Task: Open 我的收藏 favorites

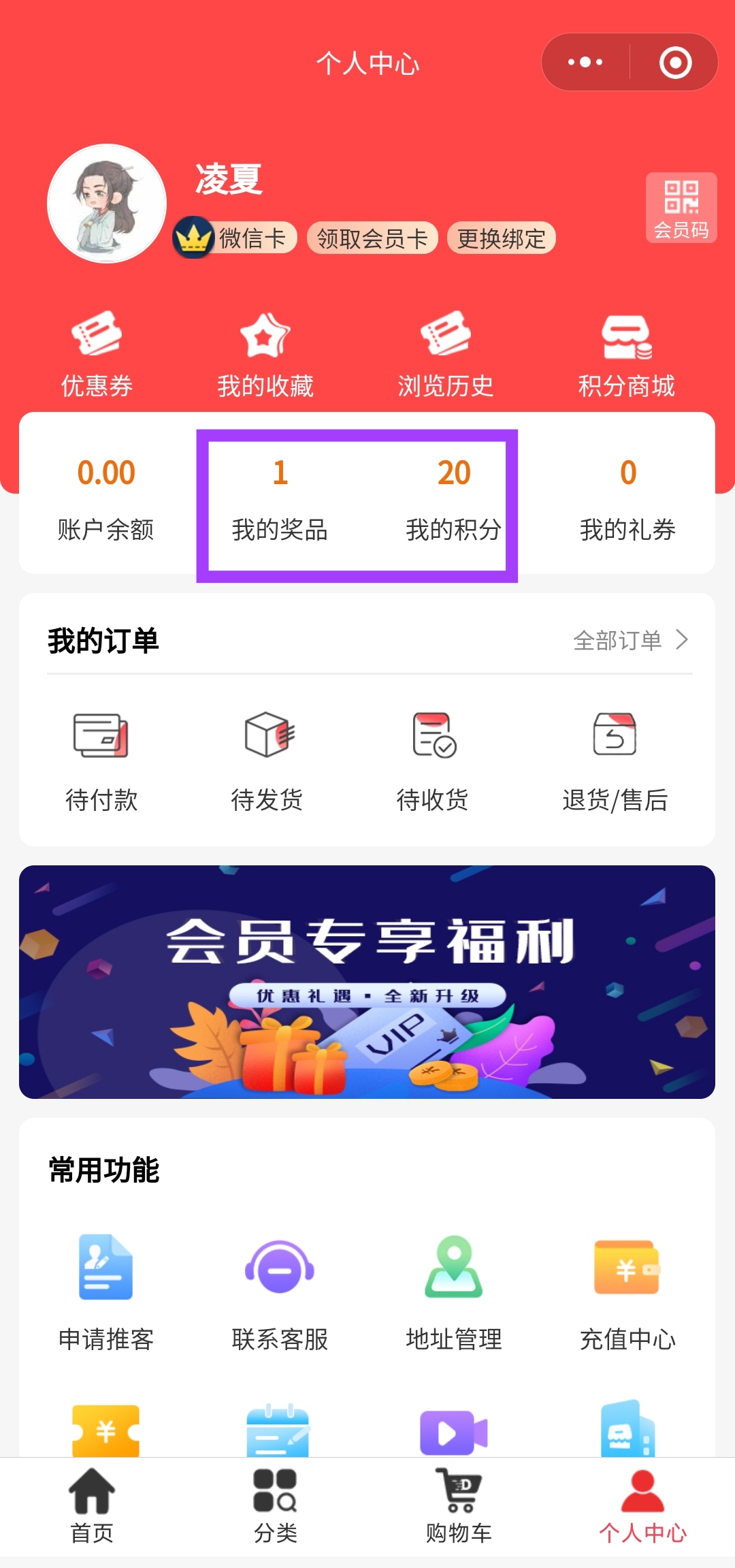Action: pyautogui.click(x=265, y=354)
